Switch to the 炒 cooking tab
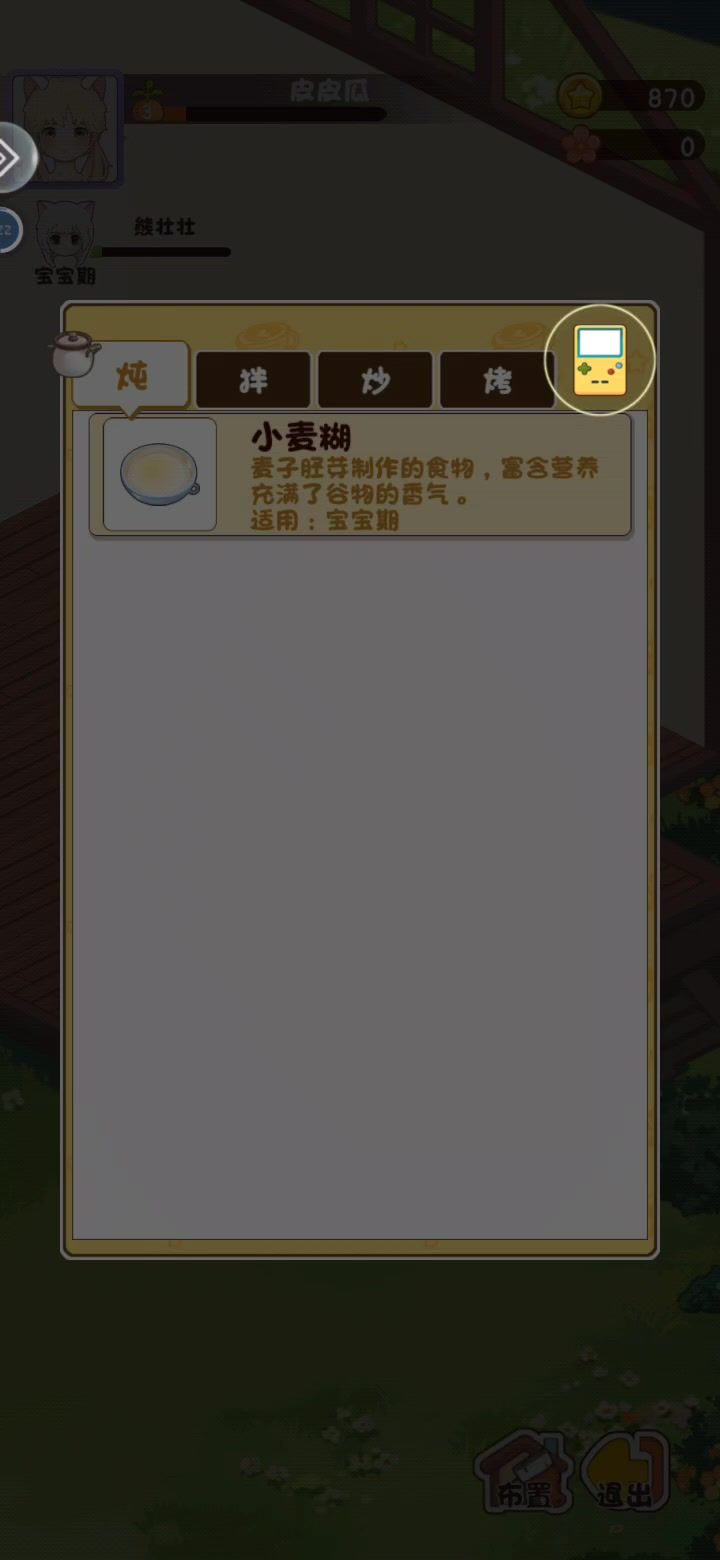Viewport: 720px width, 1560px height. [375, 379]
